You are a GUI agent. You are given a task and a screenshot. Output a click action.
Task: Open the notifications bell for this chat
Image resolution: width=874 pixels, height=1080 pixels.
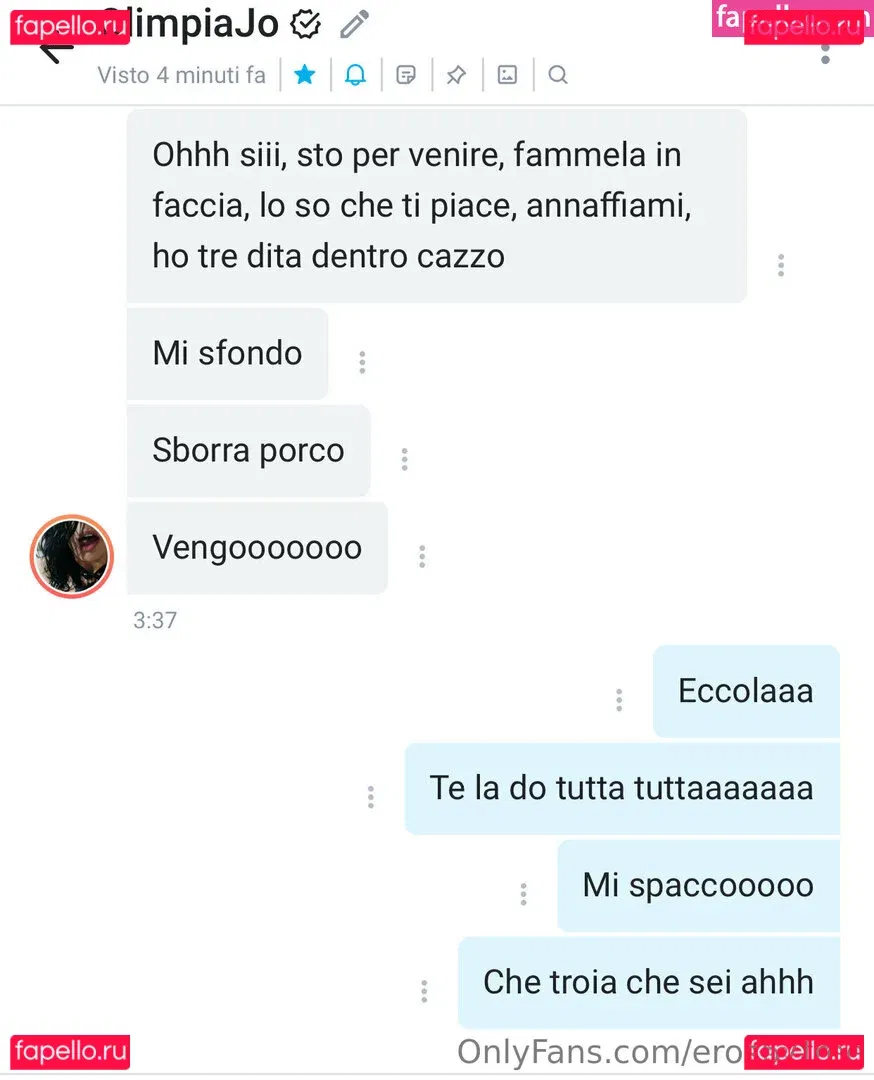coord(355,75)
